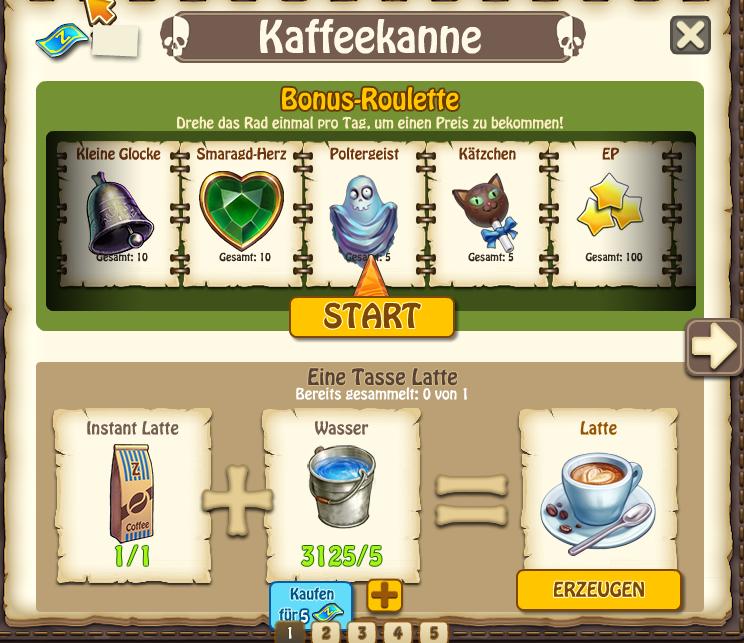Viewport: 744px width, 643px height.
Task: Produce a Latte with ERZEUGEN
Action: click(x=598, y=590)
